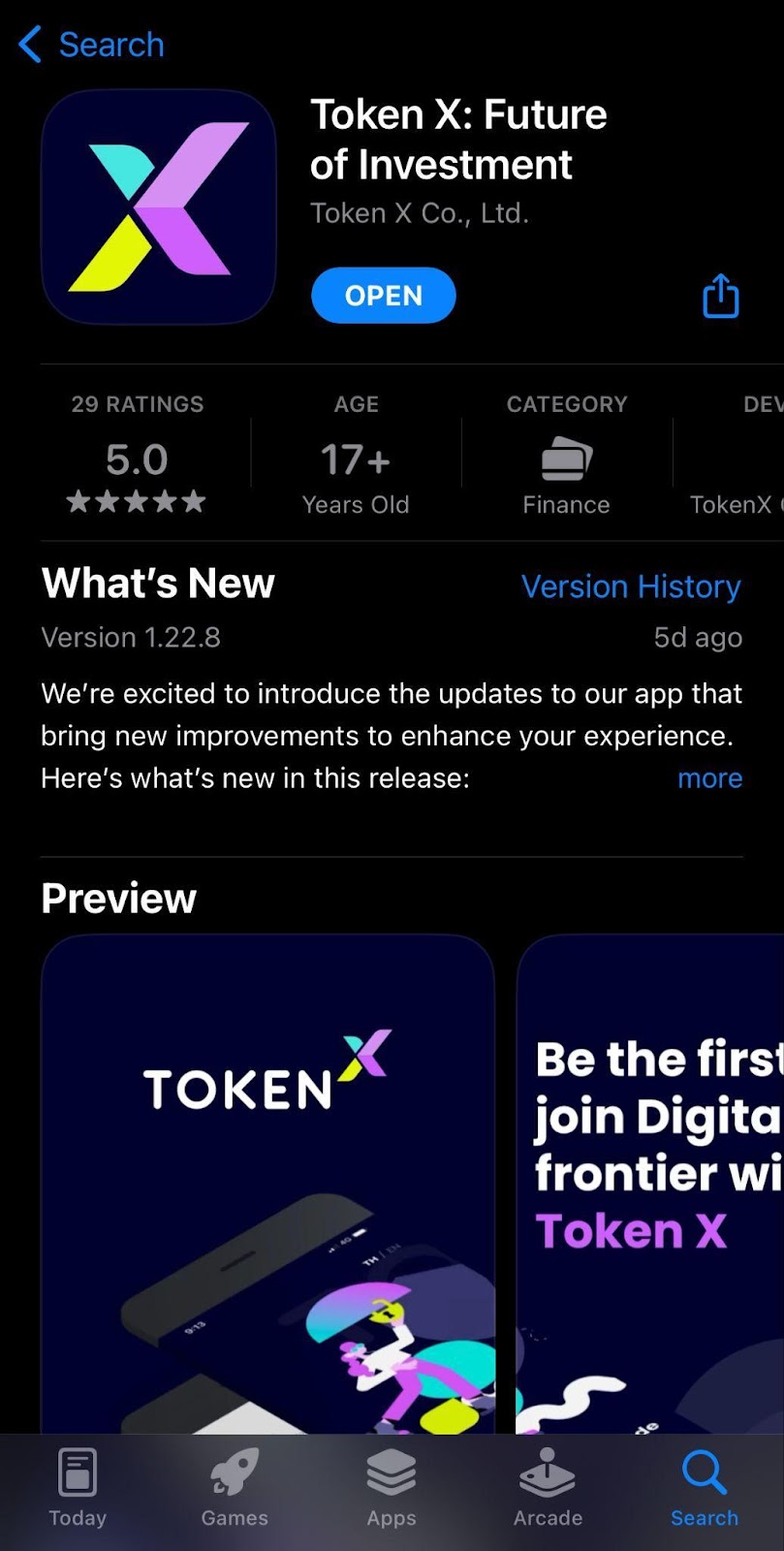The height and width of the screenshot is (1551, 784).
Task: Switch to the Today tab
Action: [78, 1488]
